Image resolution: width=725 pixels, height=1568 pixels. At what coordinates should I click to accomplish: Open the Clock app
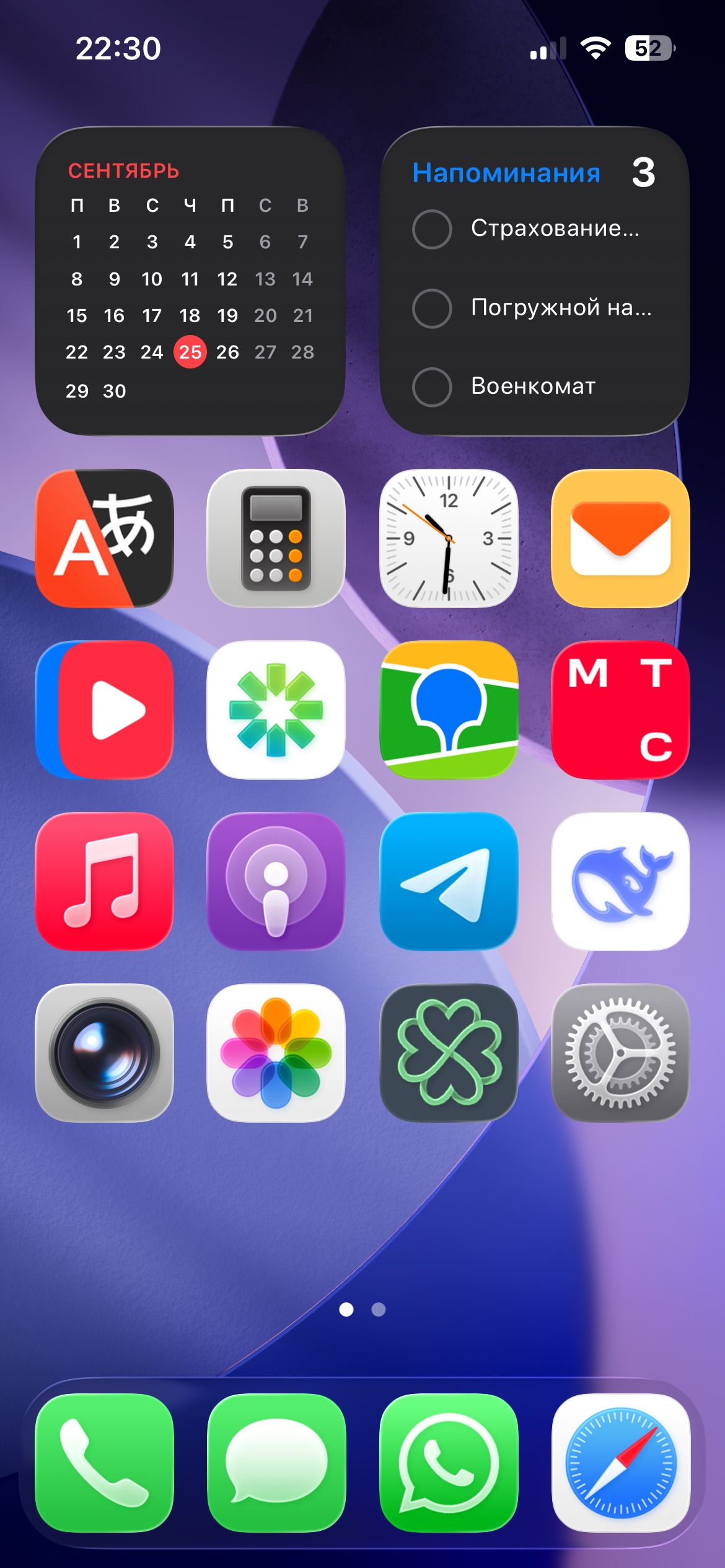[448, 538]
